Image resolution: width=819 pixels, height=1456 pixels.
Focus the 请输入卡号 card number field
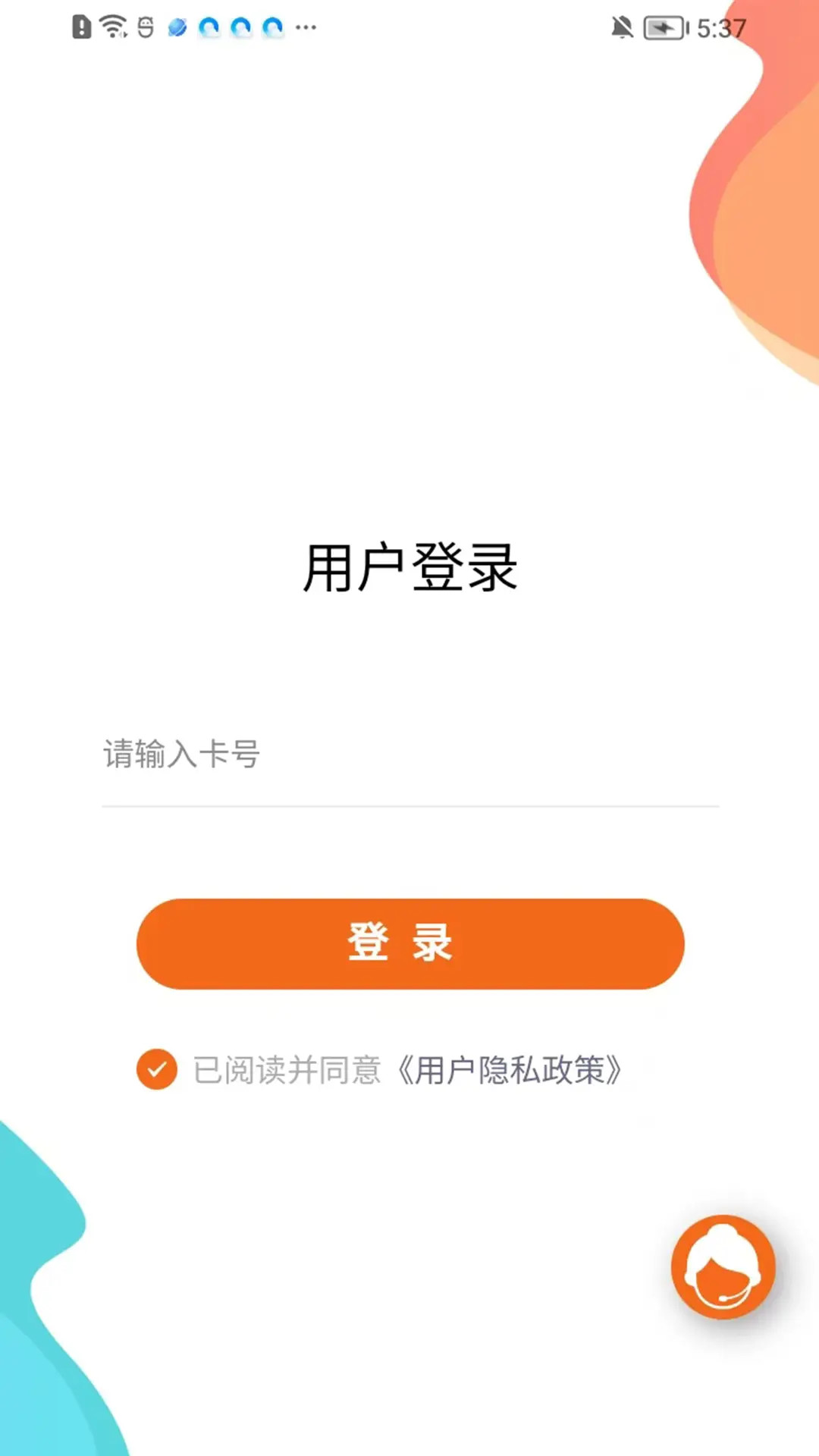(x=409, y=755)
